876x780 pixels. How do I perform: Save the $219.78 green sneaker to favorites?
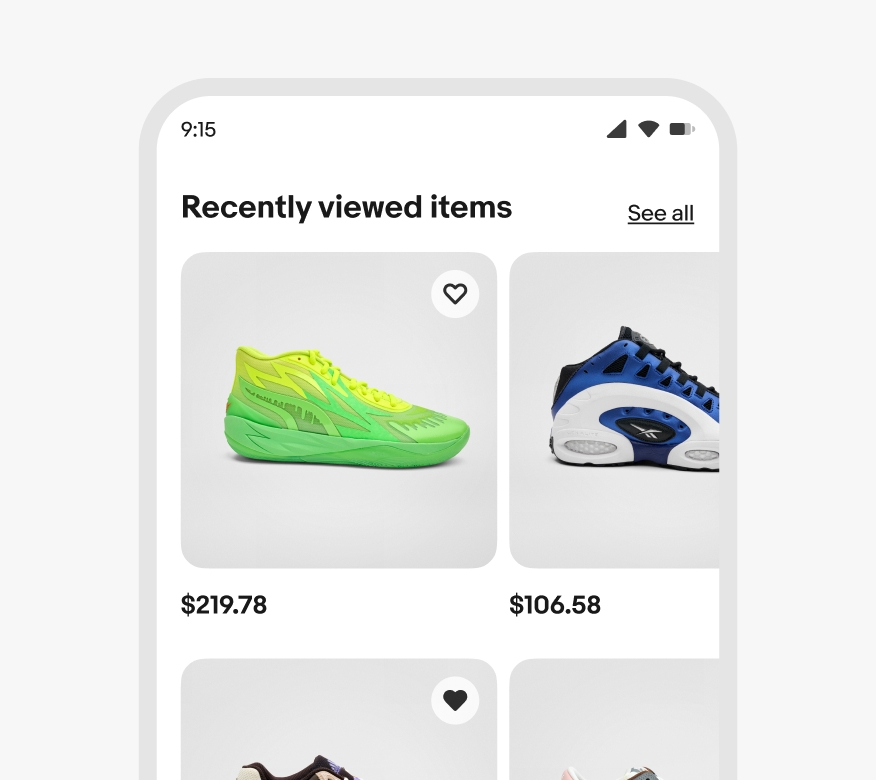(455, 294)
